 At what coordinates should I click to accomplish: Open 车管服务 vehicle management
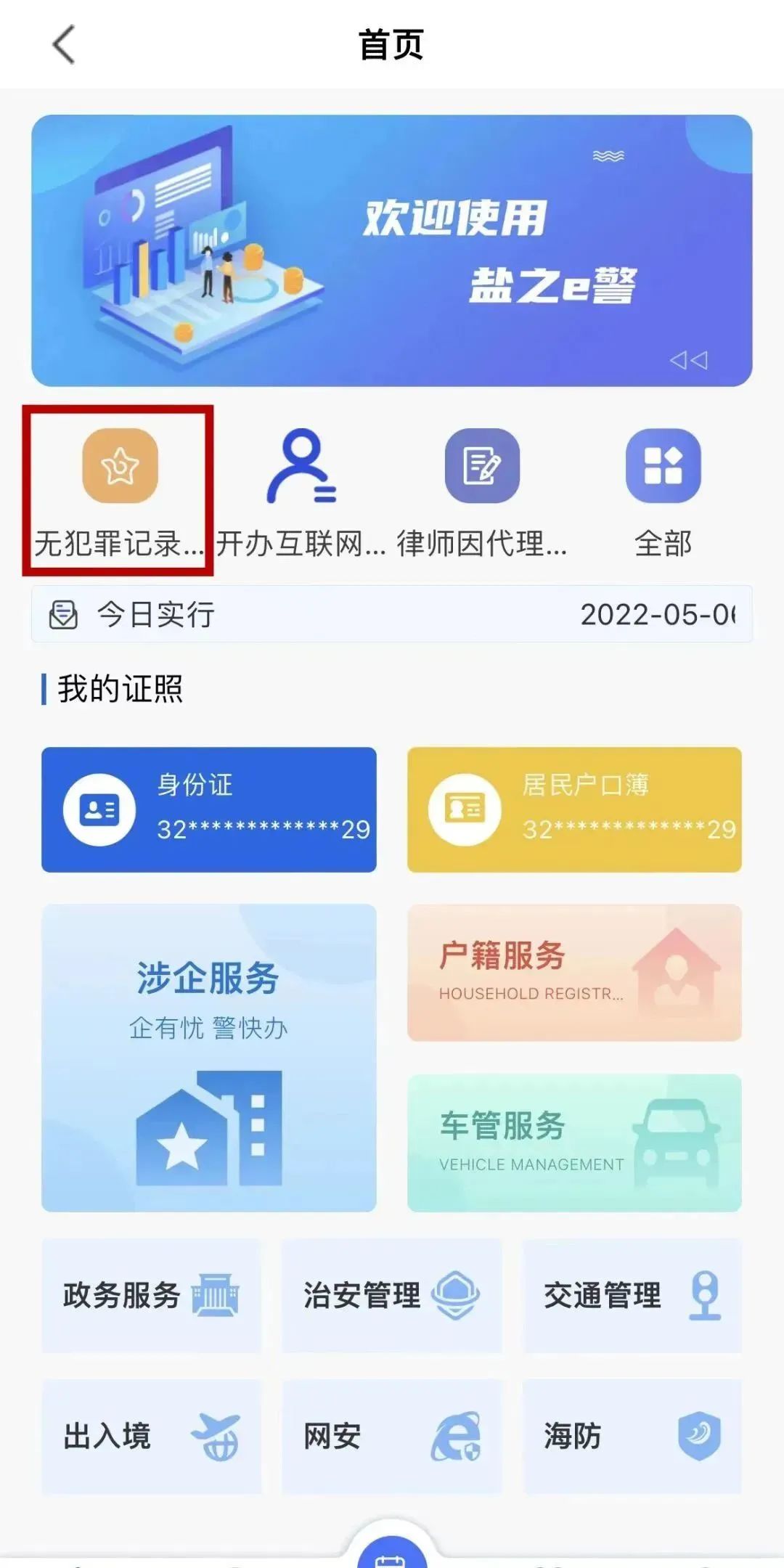(574, 1143)
